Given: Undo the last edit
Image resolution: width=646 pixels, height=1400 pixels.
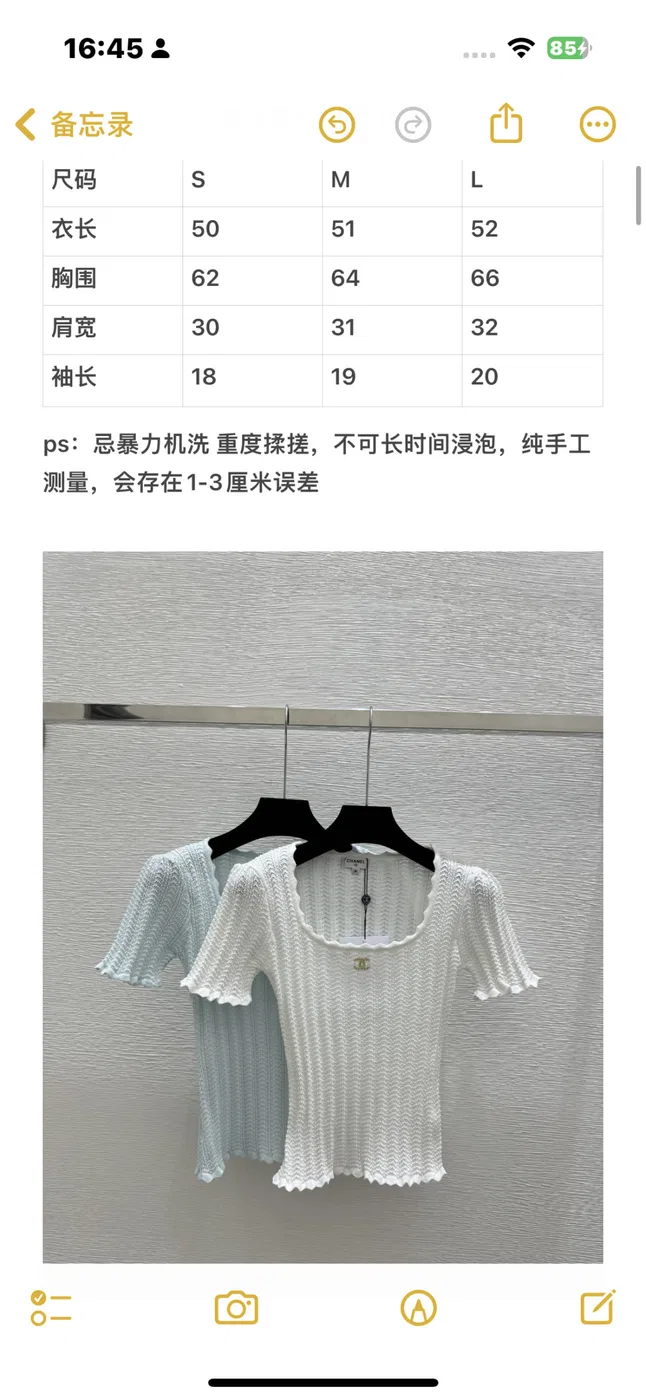Looking at the screenshot, I should [x=337, y=125].
